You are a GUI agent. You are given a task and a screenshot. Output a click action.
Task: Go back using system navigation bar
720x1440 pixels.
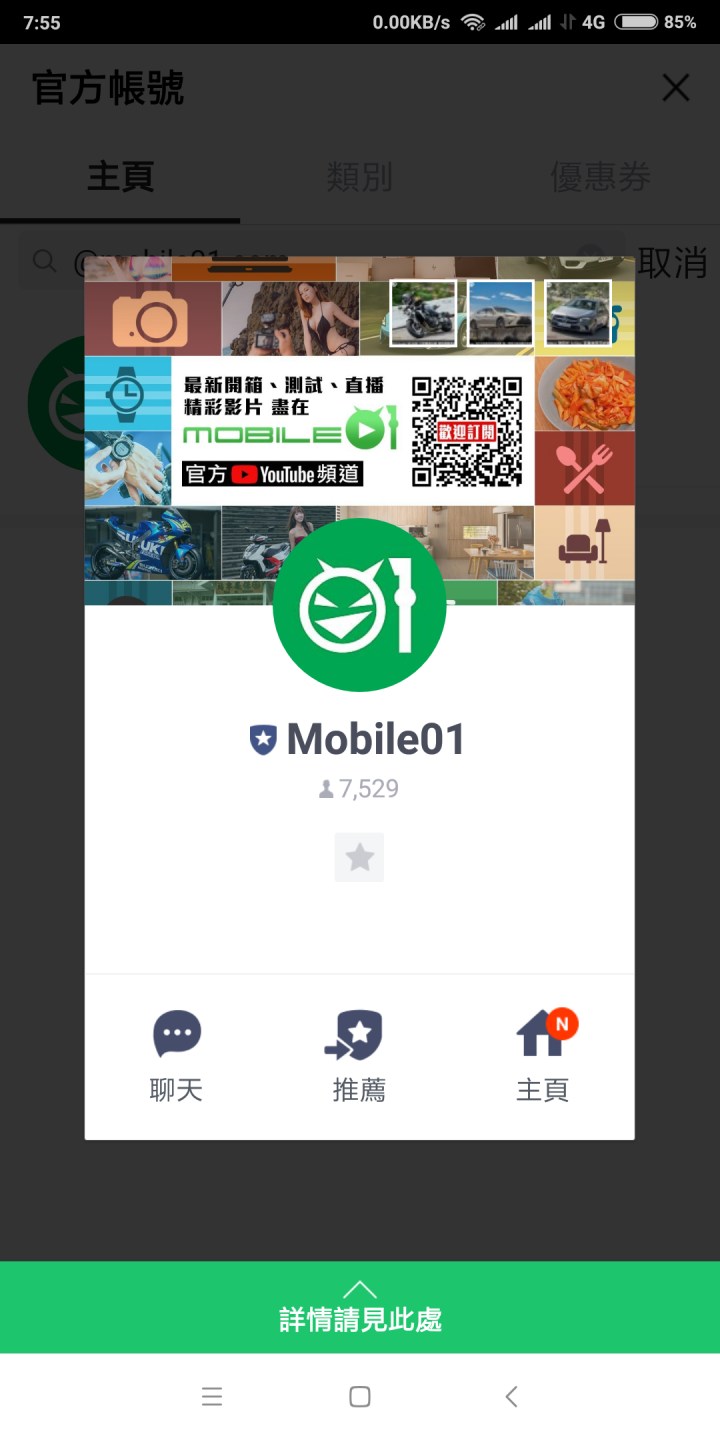pos(511,1397)
